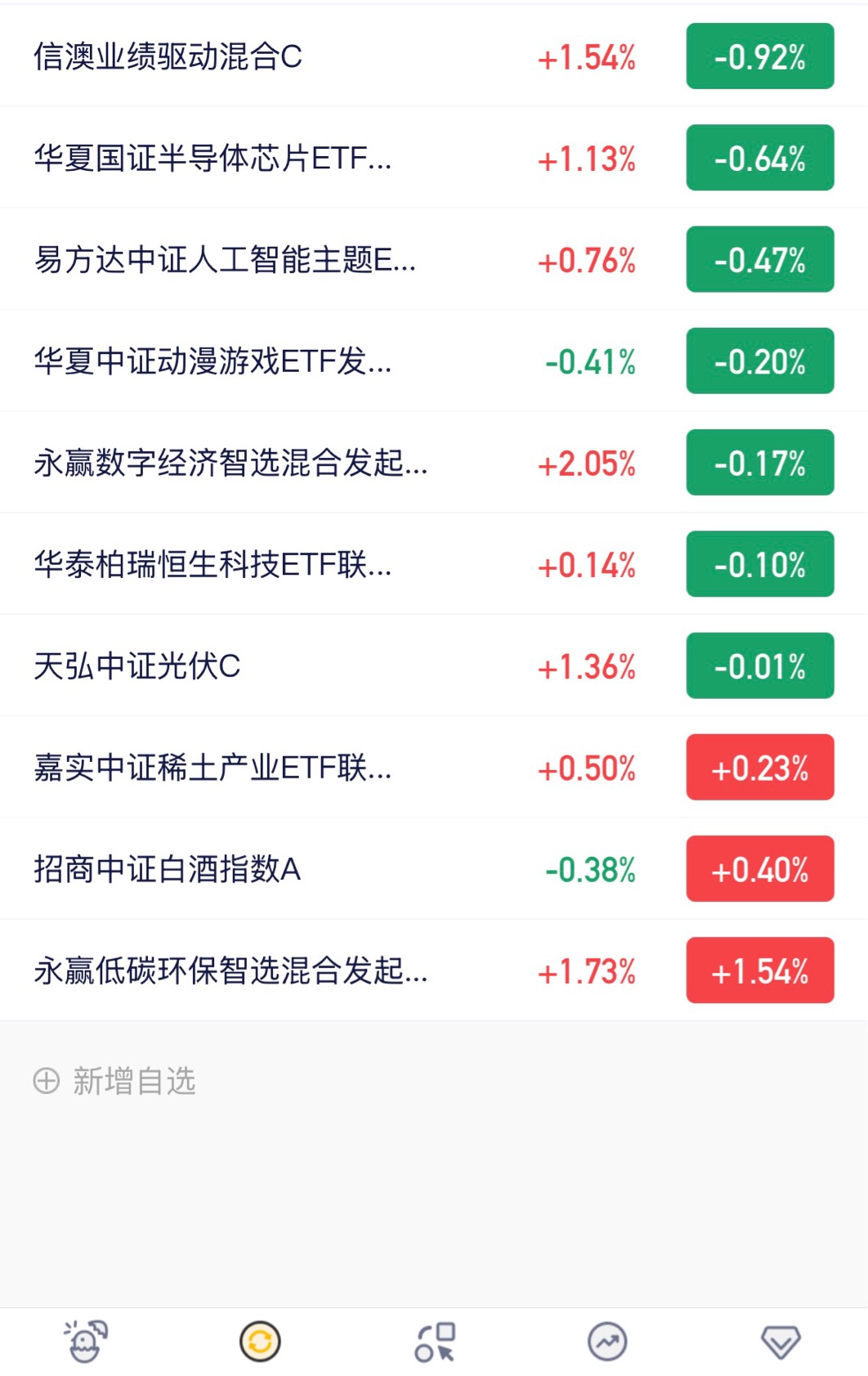Screen dimensions: 868x1376
Task: Open the hatching egg tab in bottom bar
Action: (x=86, y=1342)
